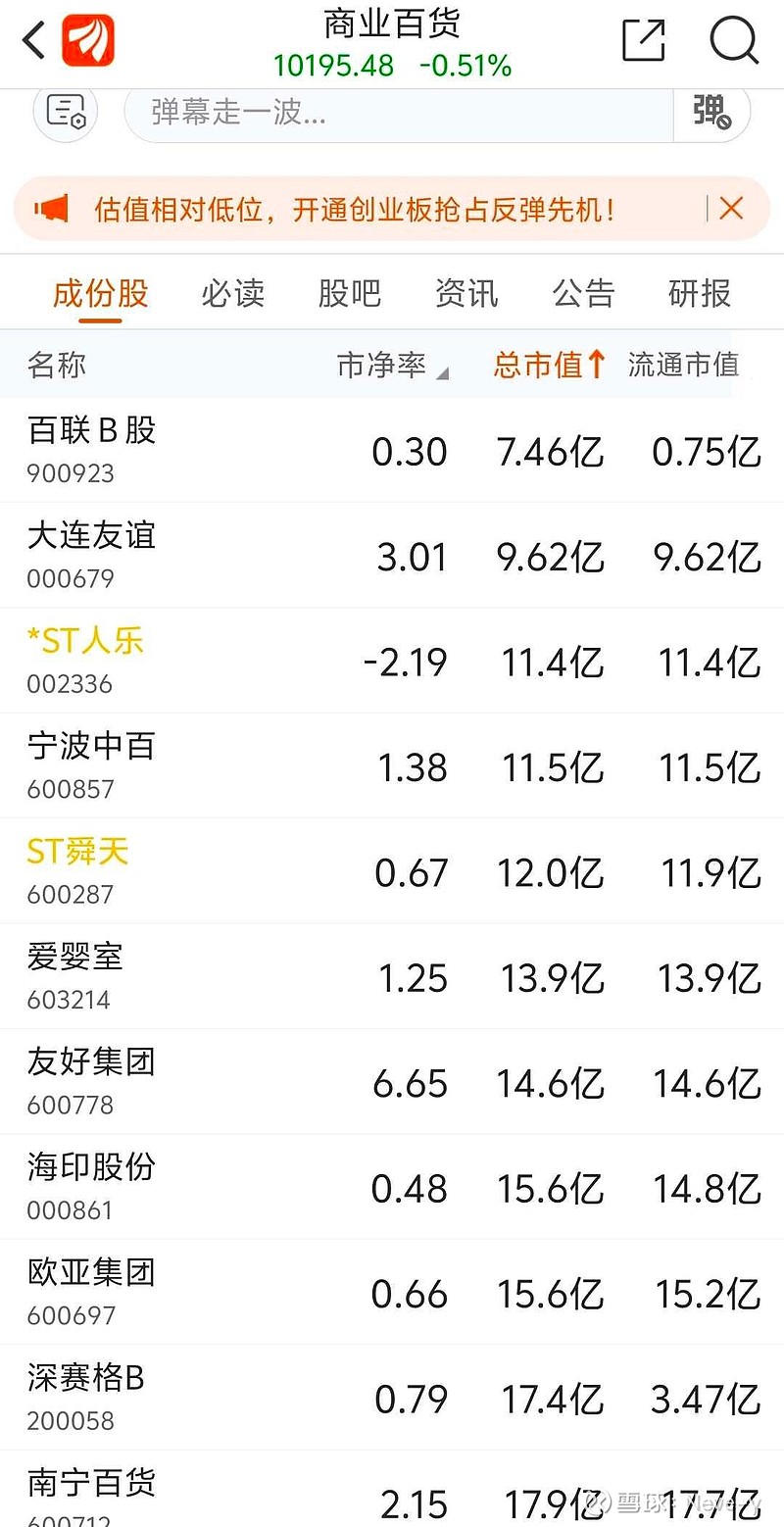Type a bullet comment in 弹幕走一波 field
The width and height of the screenshot is (784, 1527).
[x=399, y=112]
